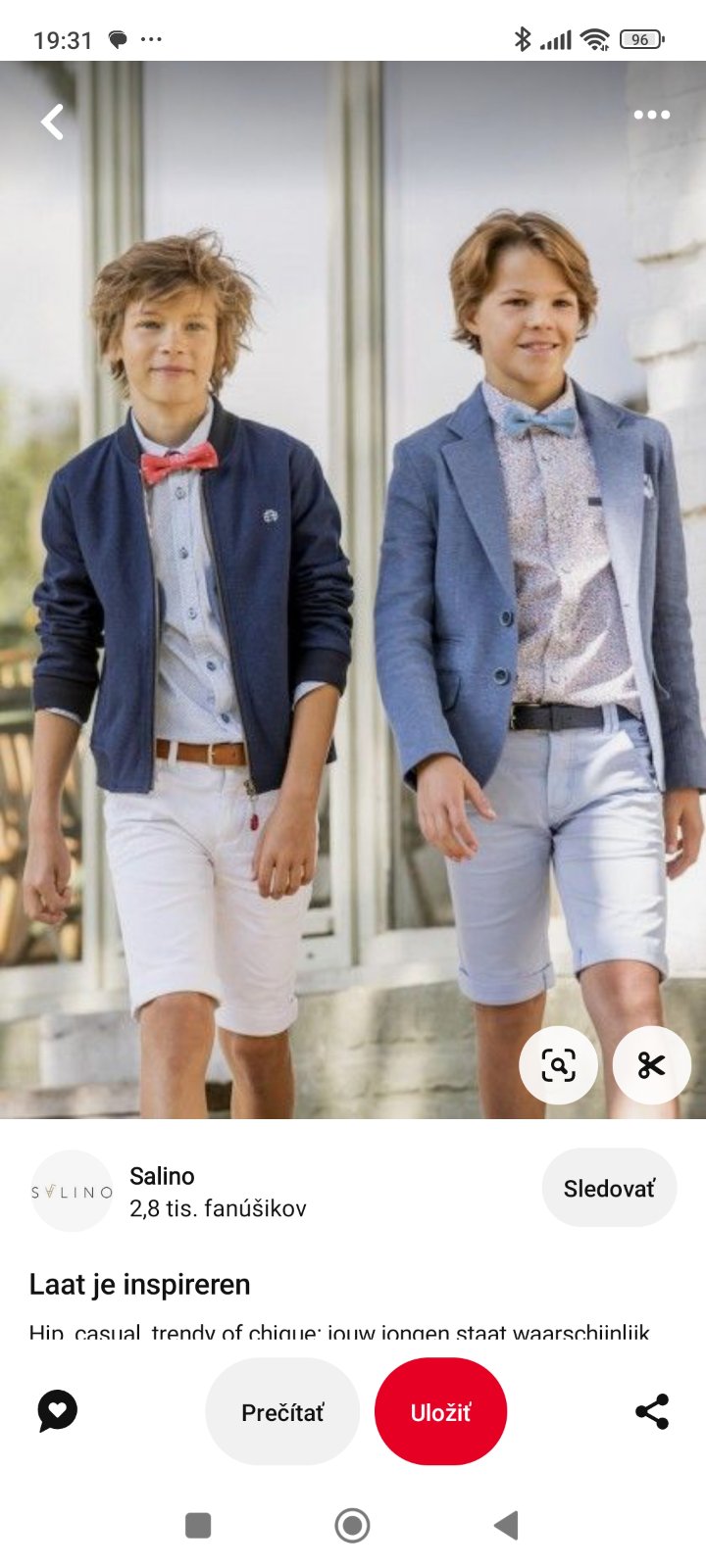Tap the scissors cutout icon
The width and height of the screenshot is (706, 1568).
[x=651, y=1065]
